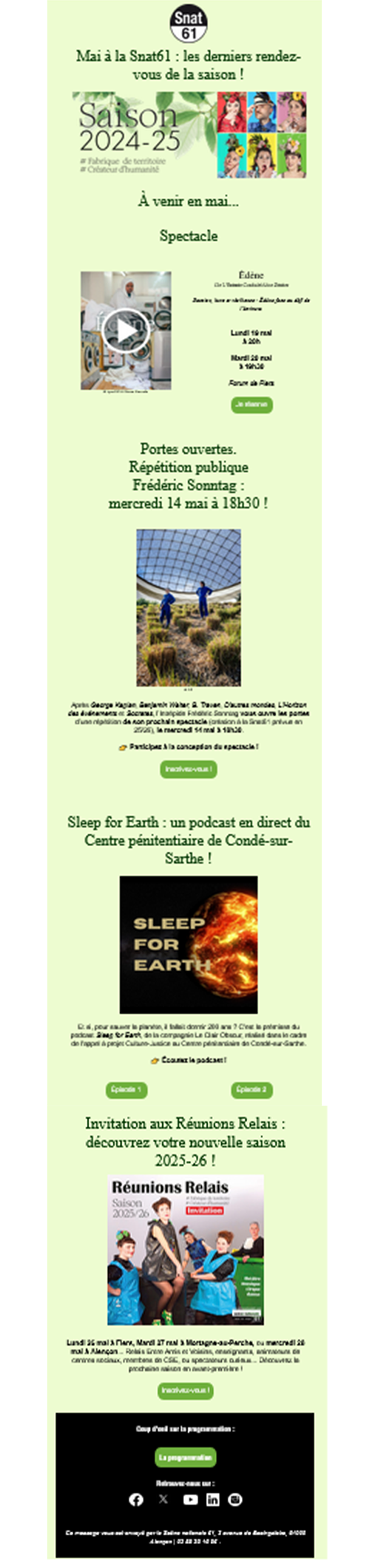Open "La programmation" button
Image resolution: width=375 pixels, height=1568 pixels.
pos(185,1458)
